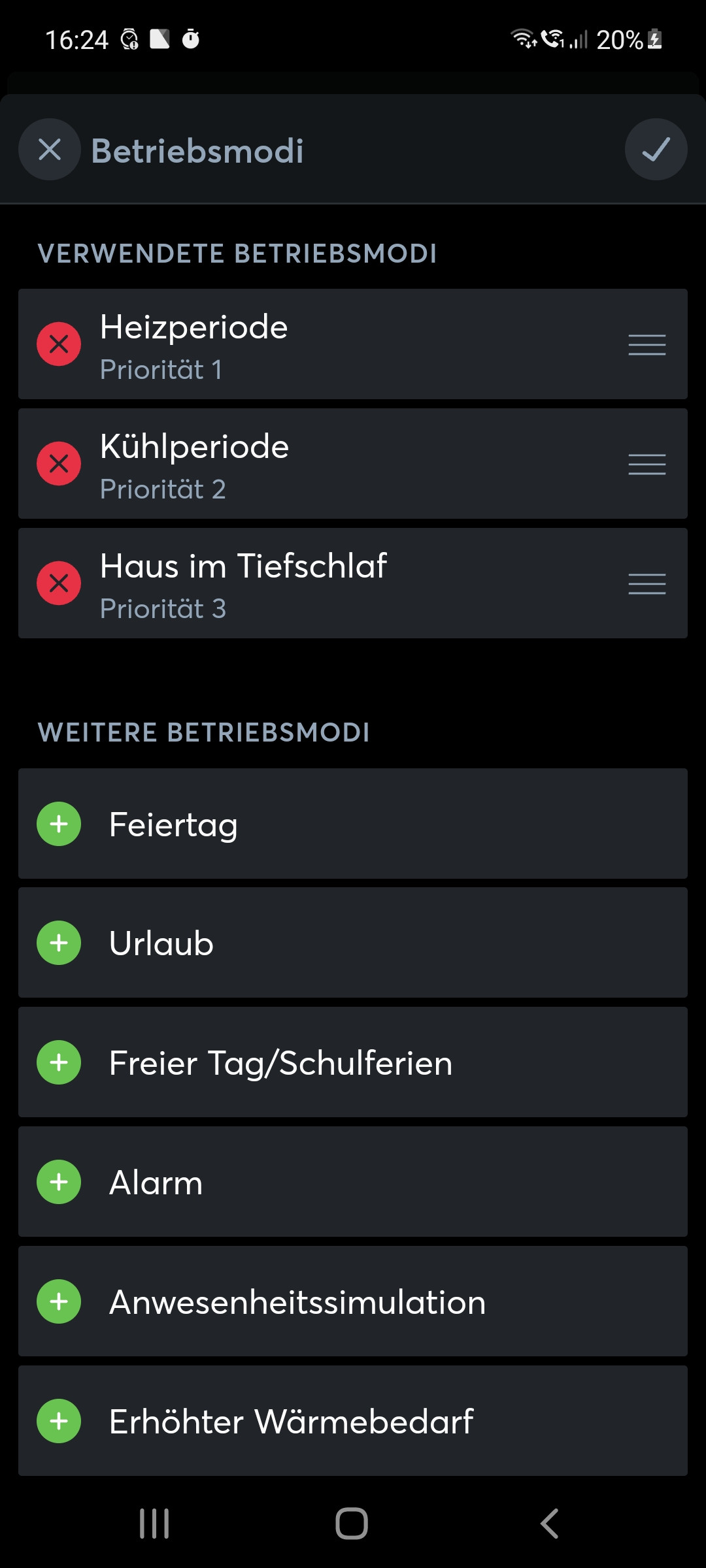Open recent apps from navigation bar

pos(155,1524)
